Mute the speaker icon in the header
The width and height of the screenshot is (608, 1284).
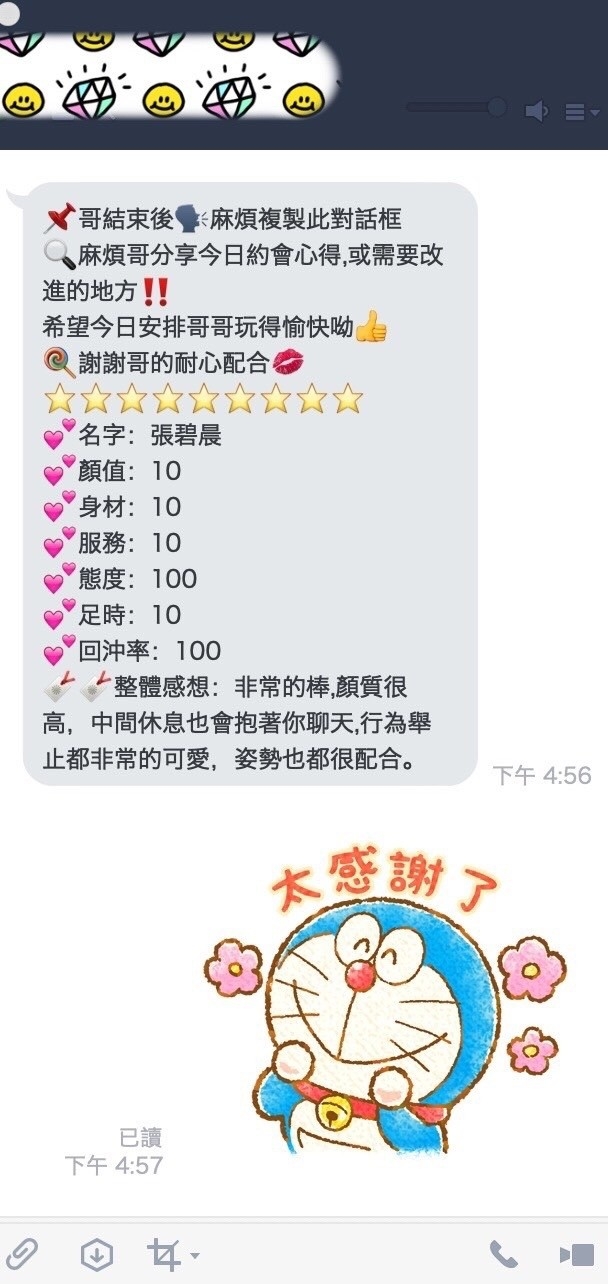[537, 110]
